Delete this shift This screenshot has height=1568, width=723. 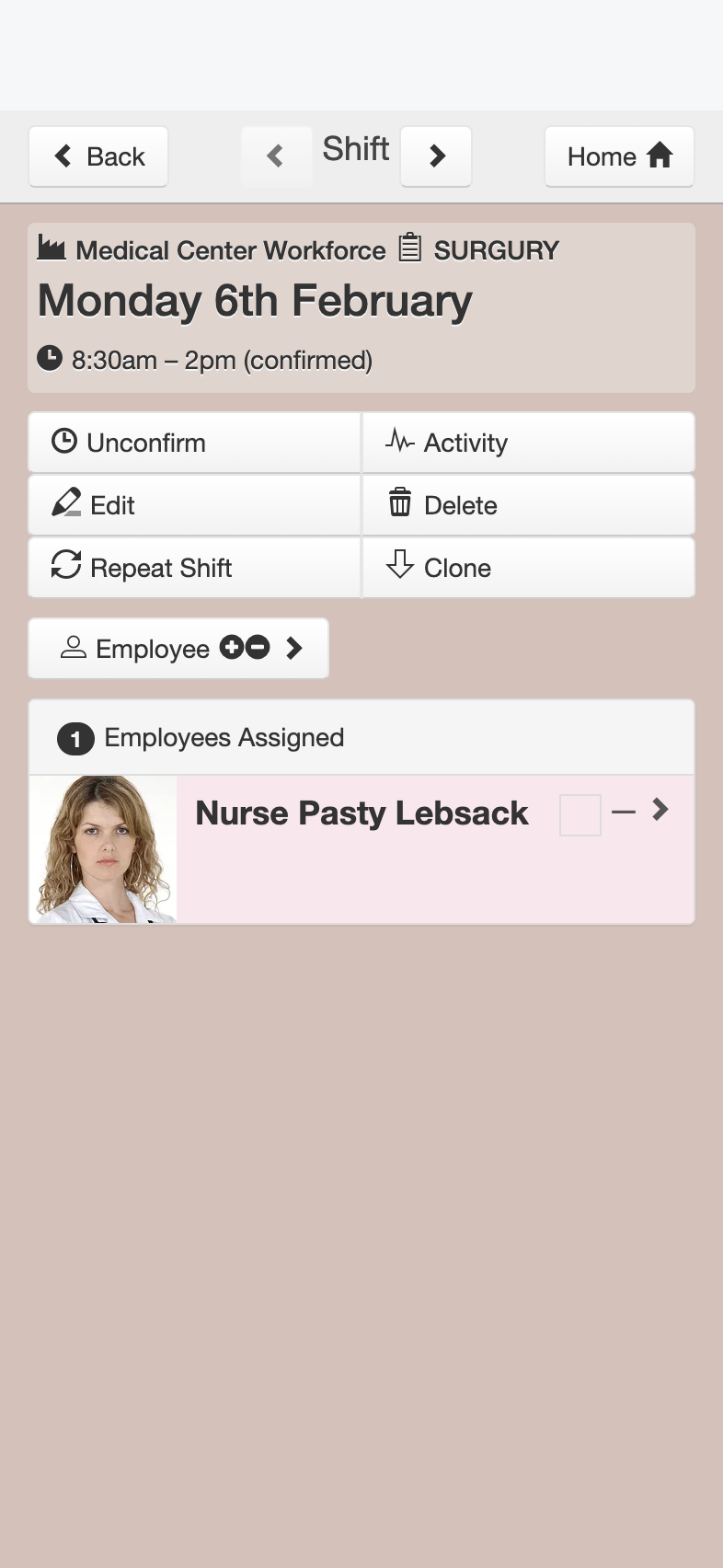pos(529,505)
